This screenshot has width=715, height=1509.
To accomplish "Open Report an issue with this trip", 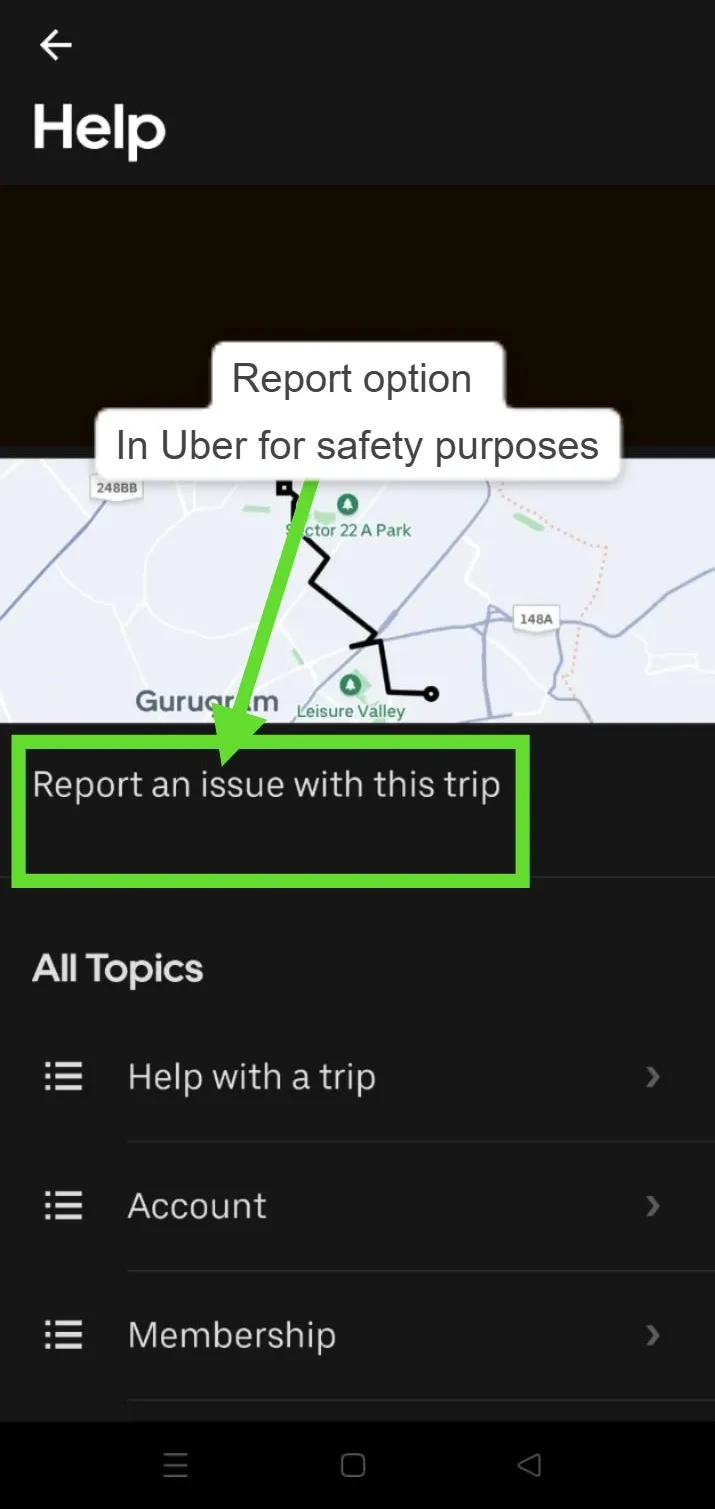I will coord(266,785).
